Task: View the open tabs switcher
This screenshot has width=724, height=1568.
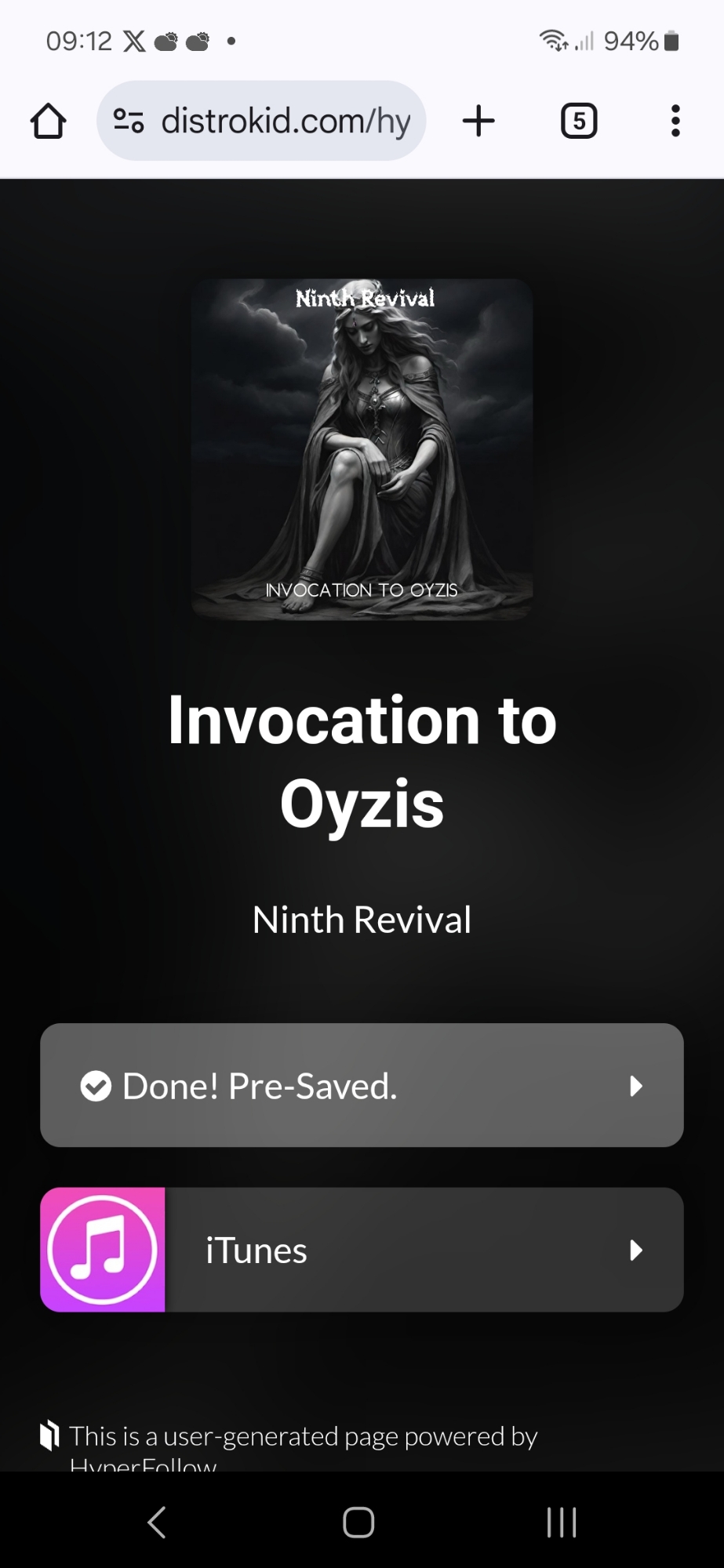Action: (x=579, y=122)
